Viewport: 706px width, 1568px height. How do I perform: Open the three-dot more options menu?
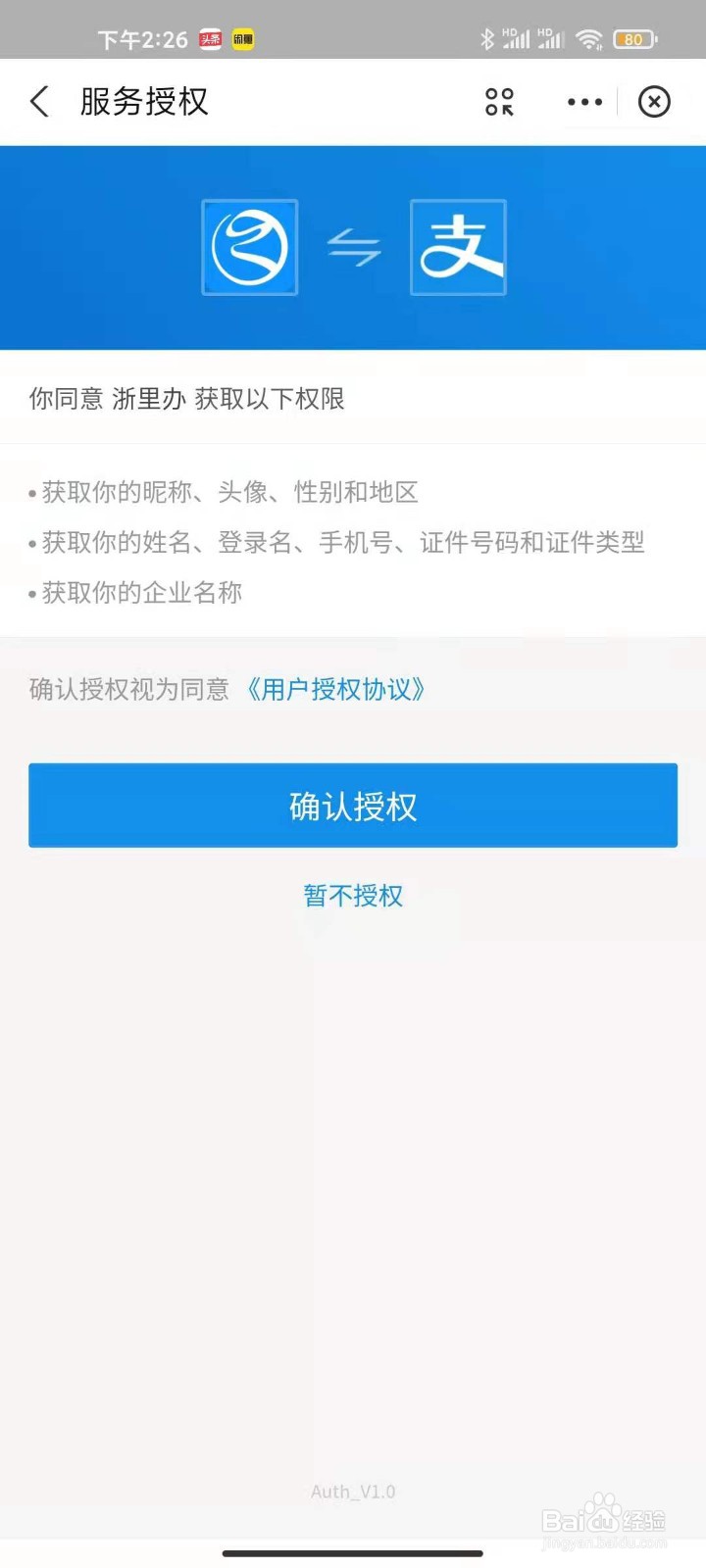coord(583,101)
